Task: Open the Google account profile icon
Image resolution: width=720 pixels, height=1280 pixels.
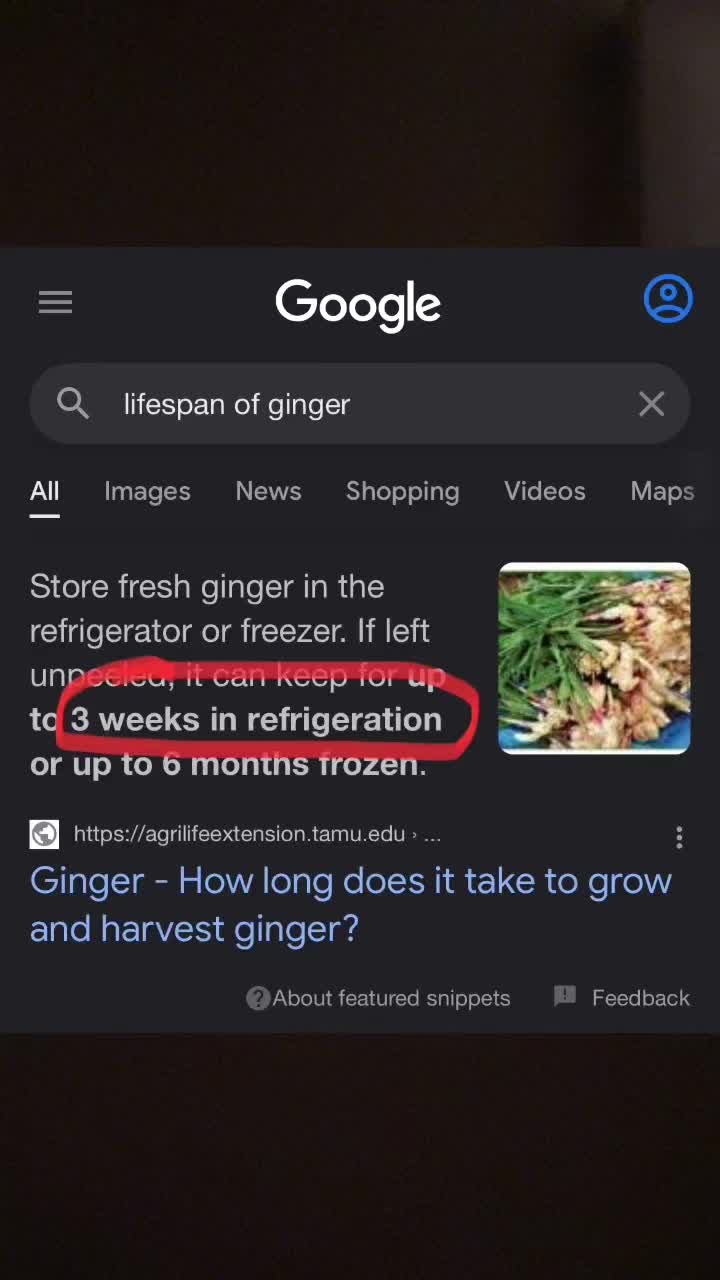Action: click(668, 299)
